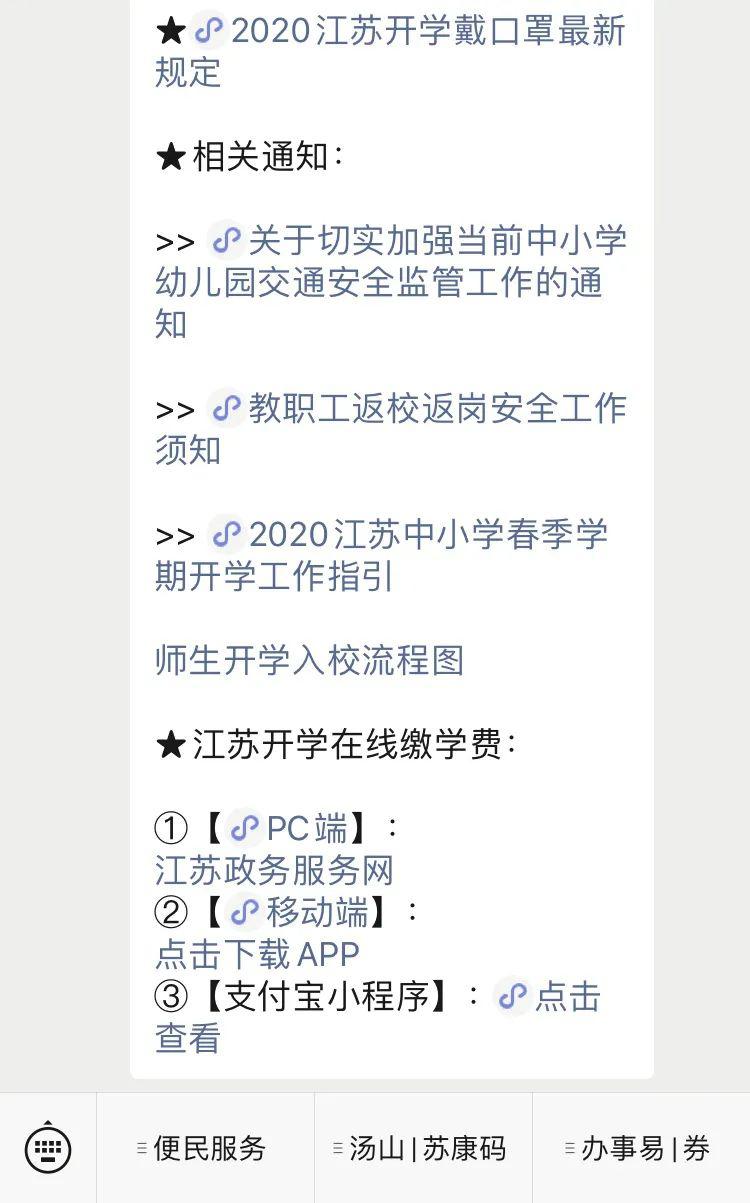Open the 师生开学入校流程图 link
Screen dimensions: 750x1203
coord(309,661)
